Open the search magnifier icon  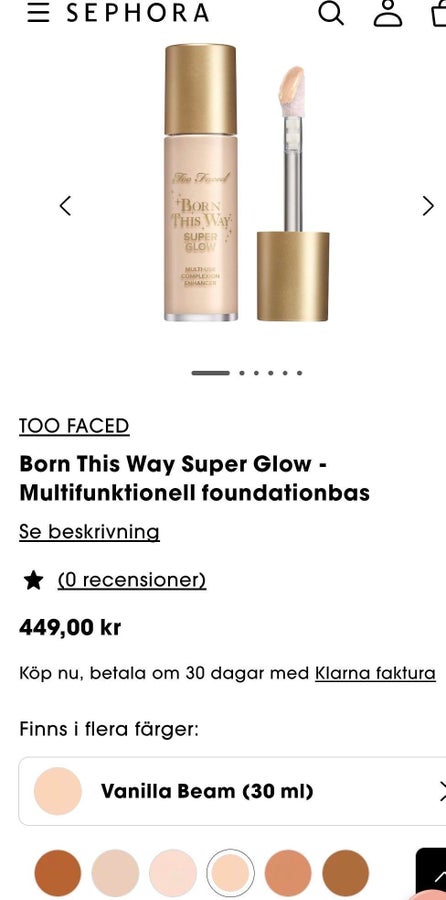click(x=331, y=13)
